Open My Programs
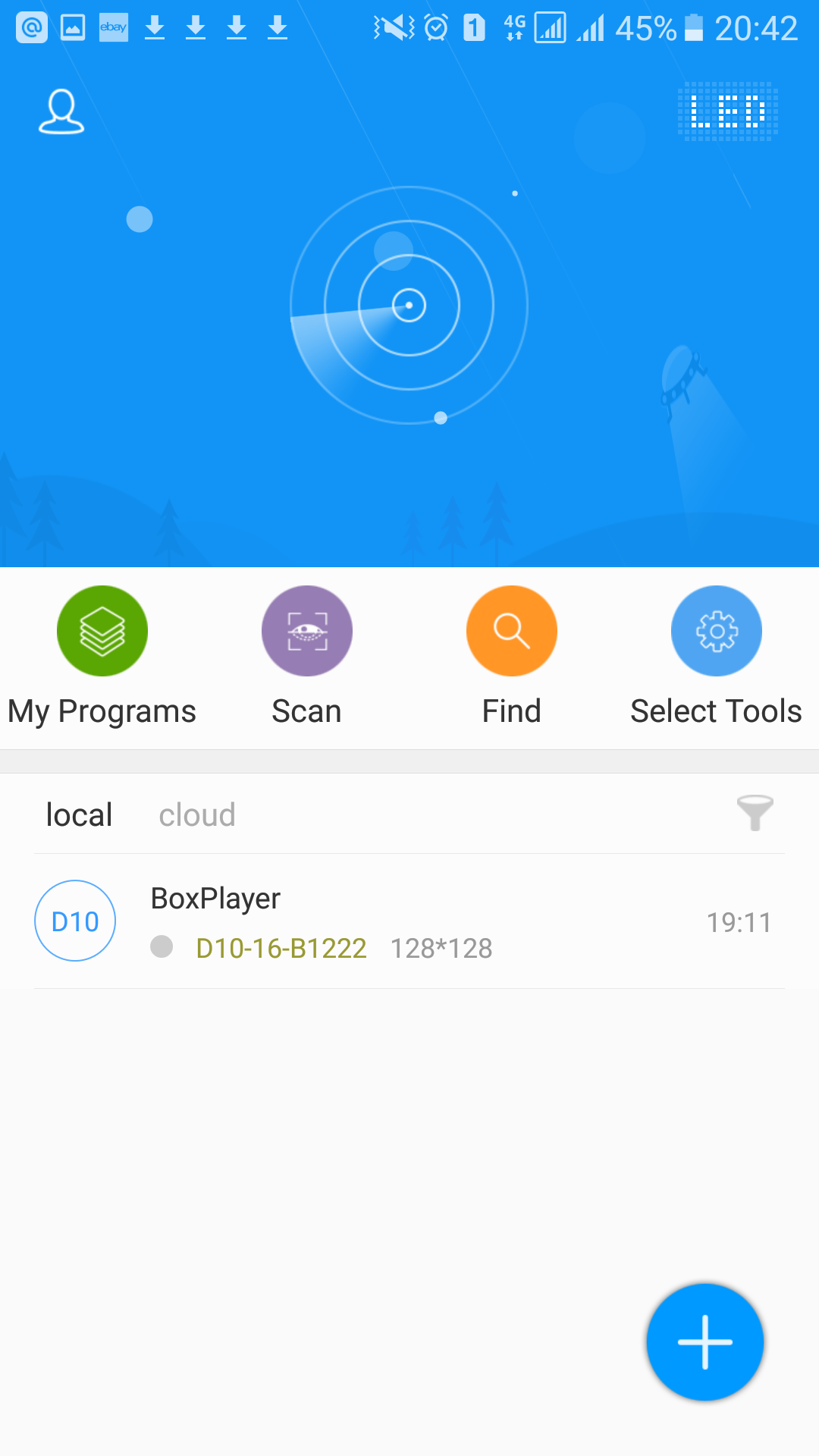819x1456 pixels. 102,631
